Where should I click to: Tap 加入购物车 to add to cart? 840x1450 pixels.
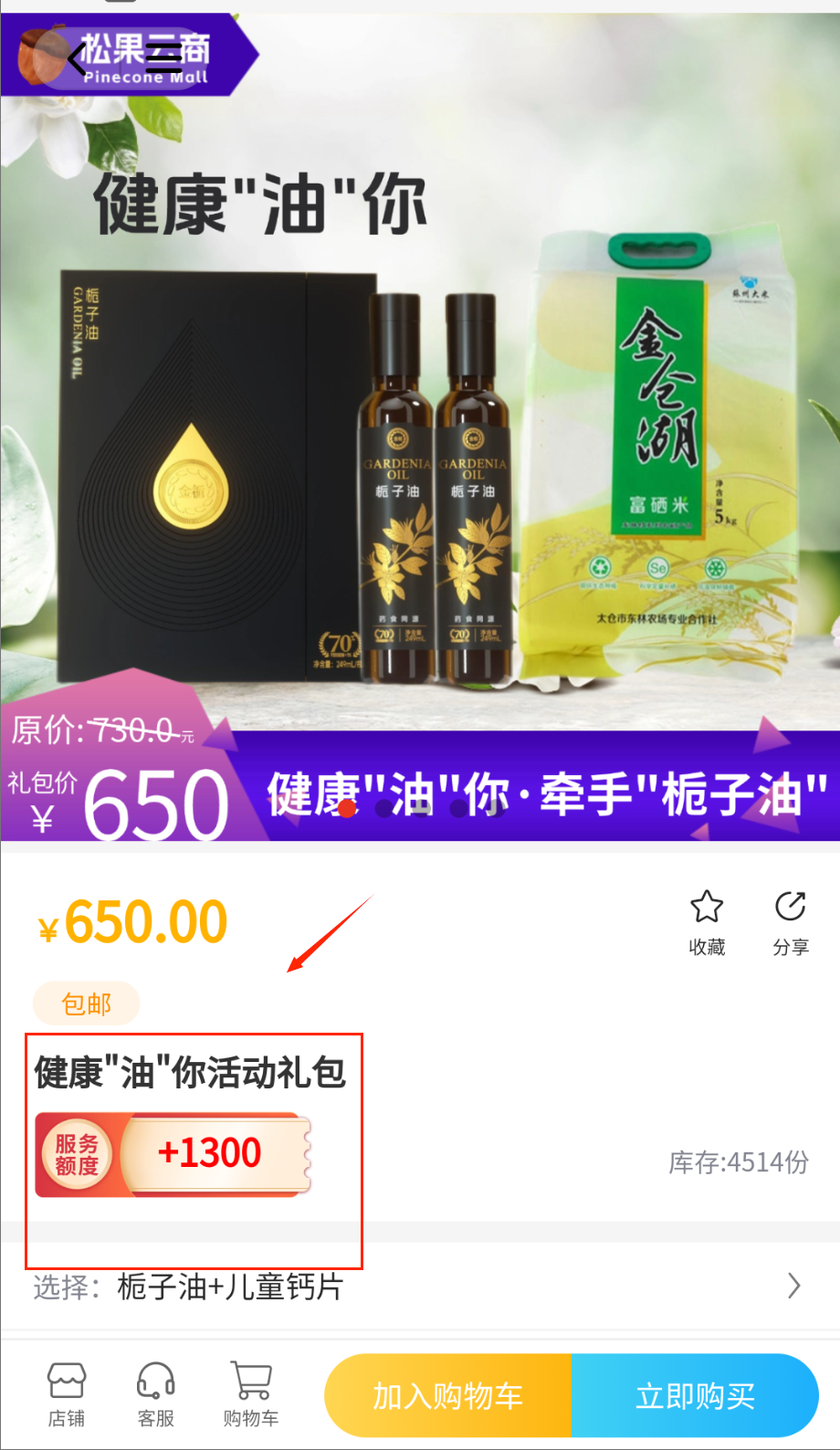pyautogui.click(x=448, y=1395)
